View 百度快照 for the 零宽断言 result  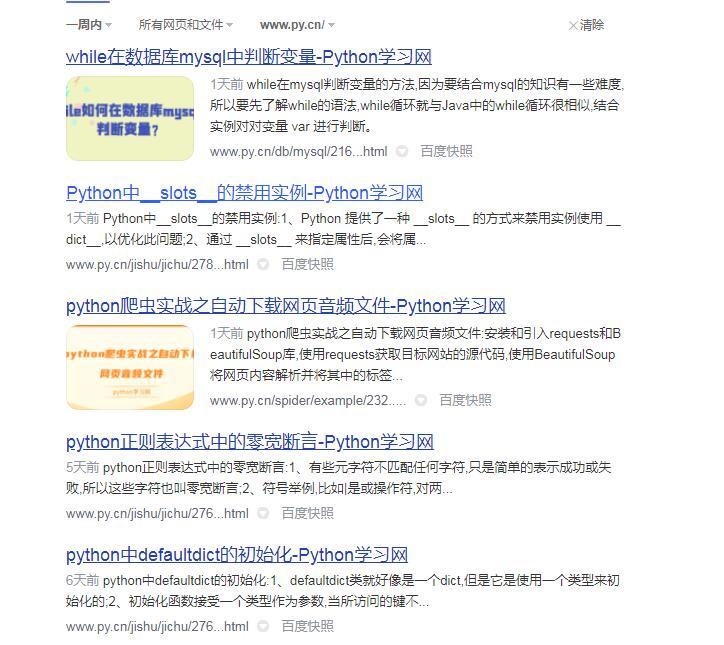(307, 513)
